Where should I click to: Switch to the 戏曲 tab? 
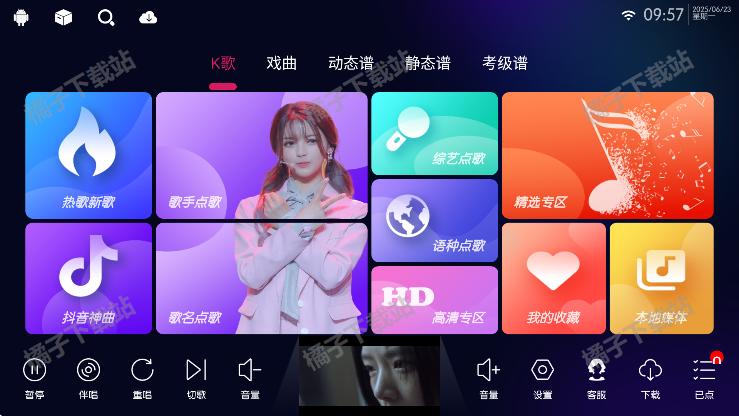click(x=282, y=63)
